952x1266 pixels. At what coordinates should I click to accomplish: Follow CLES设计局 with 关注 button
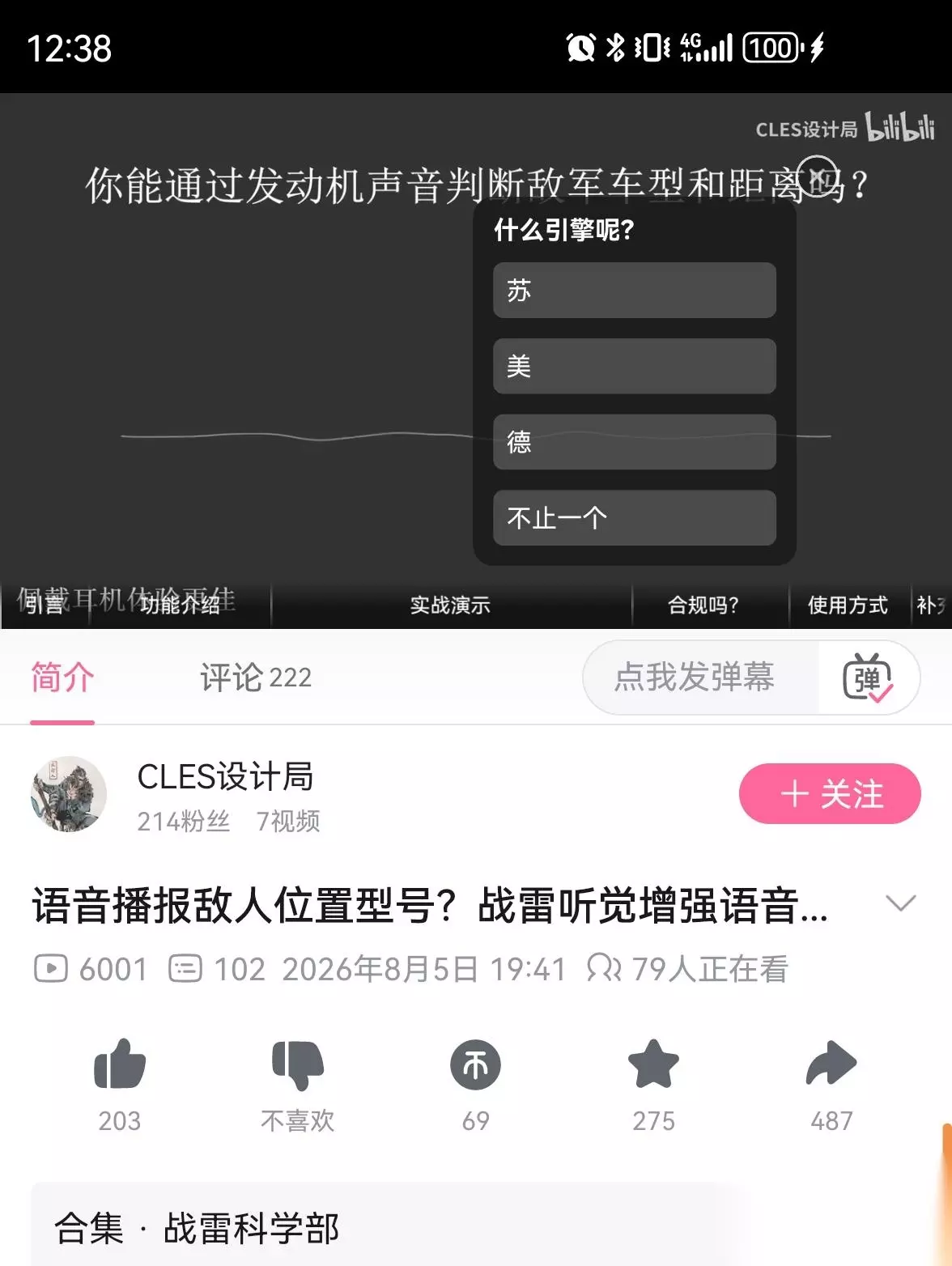(830, 794)
